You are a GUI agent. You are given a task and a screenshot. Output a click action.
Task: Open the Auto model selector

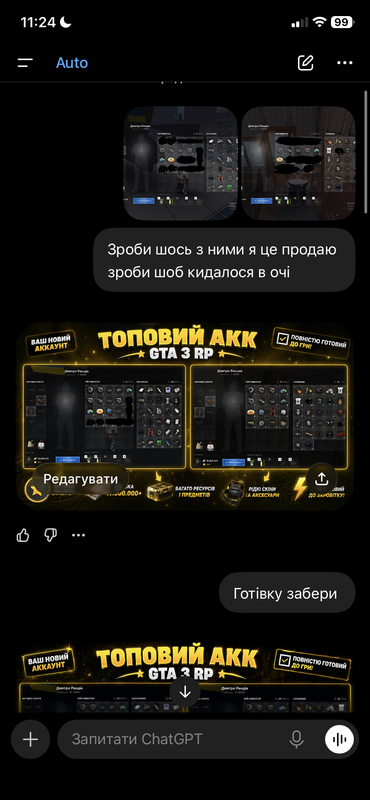(72, 63)
